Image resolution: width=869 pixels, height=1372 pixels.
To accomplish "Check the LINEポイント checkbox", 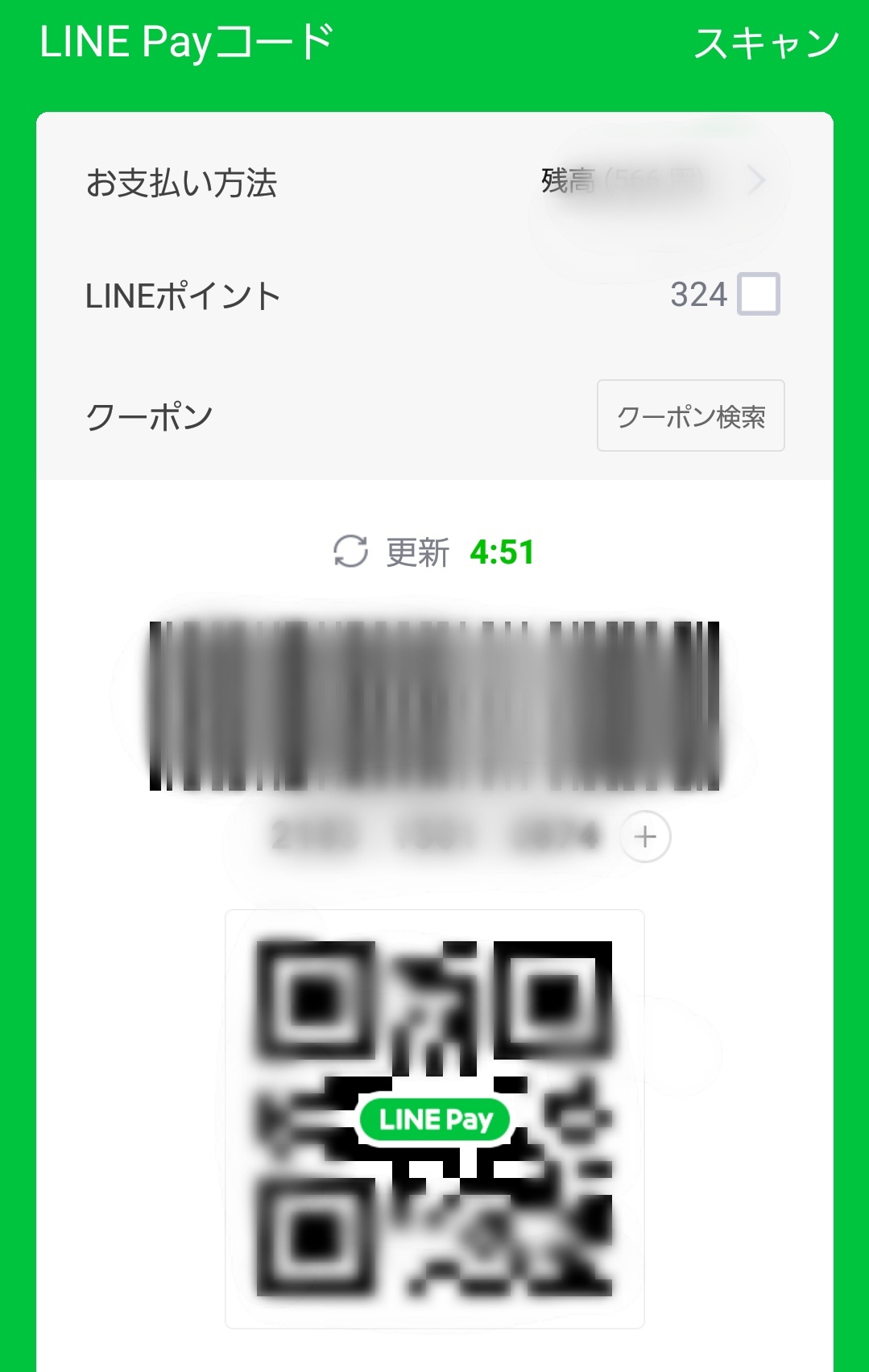I will click(759, 294).
